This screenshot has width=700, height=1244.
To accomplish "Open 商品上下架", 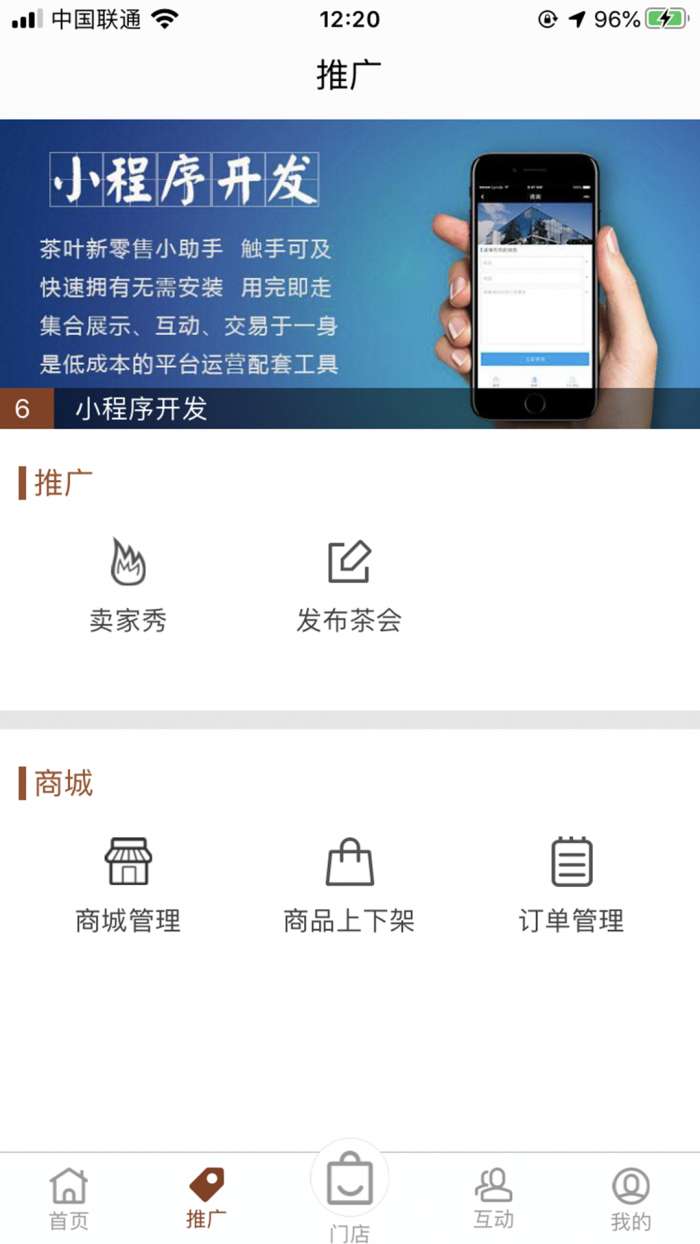I will 349,884.
